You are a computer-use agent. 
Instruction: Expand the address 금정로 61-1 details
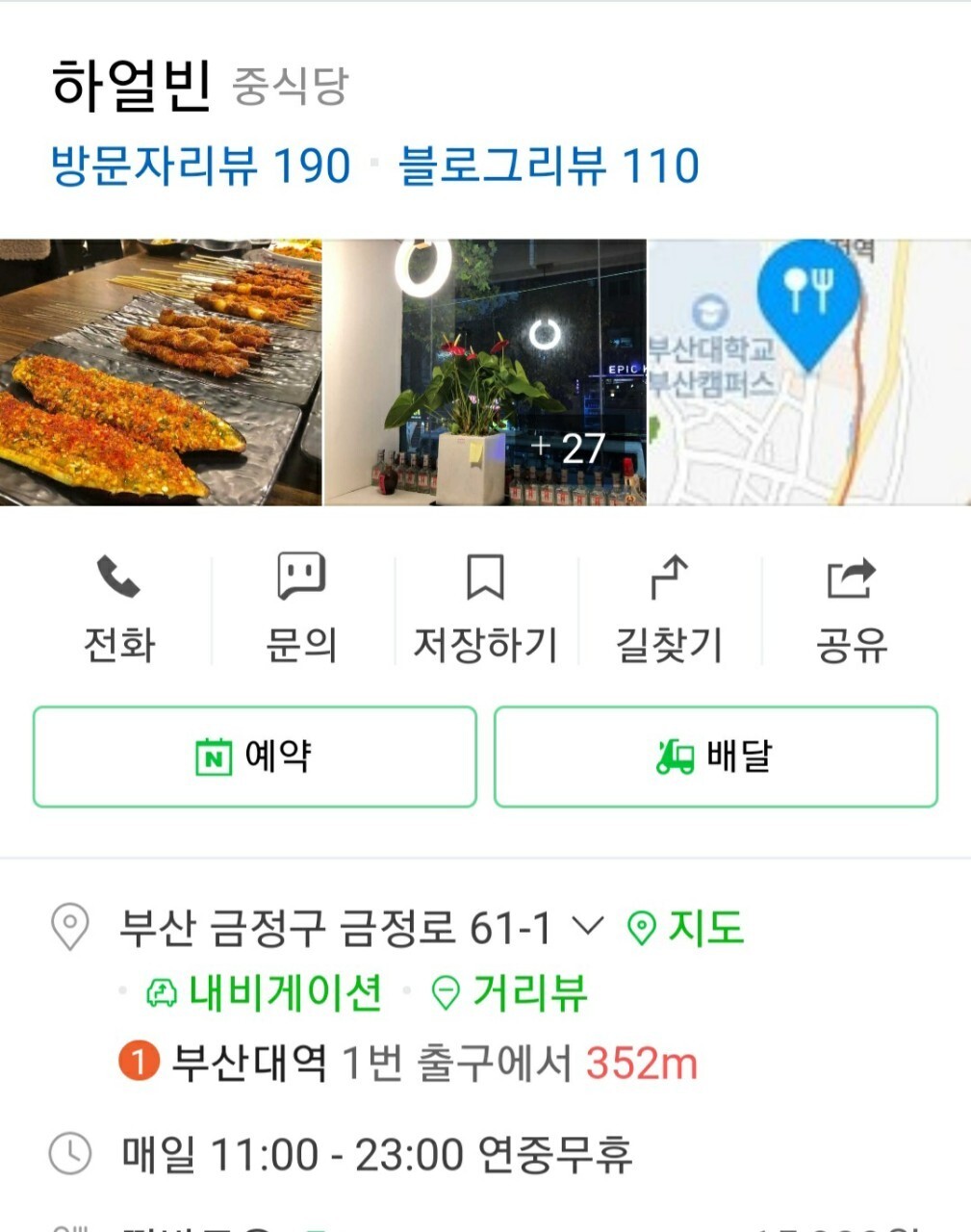pos(587,928)
